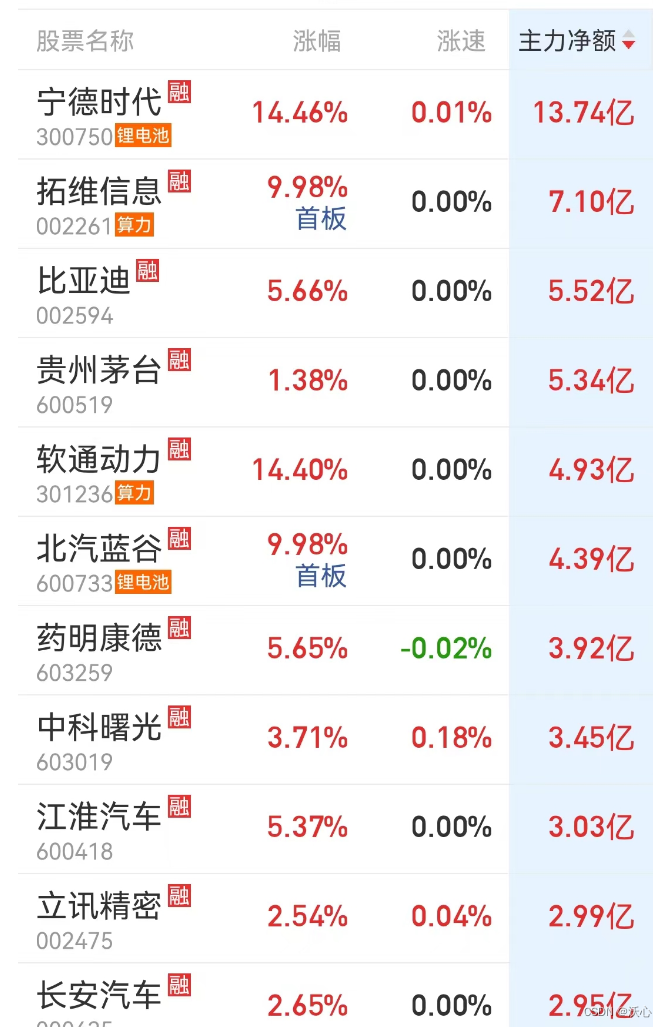
Task: Open 立讯精密 stock details
Action: click(335, 918)
